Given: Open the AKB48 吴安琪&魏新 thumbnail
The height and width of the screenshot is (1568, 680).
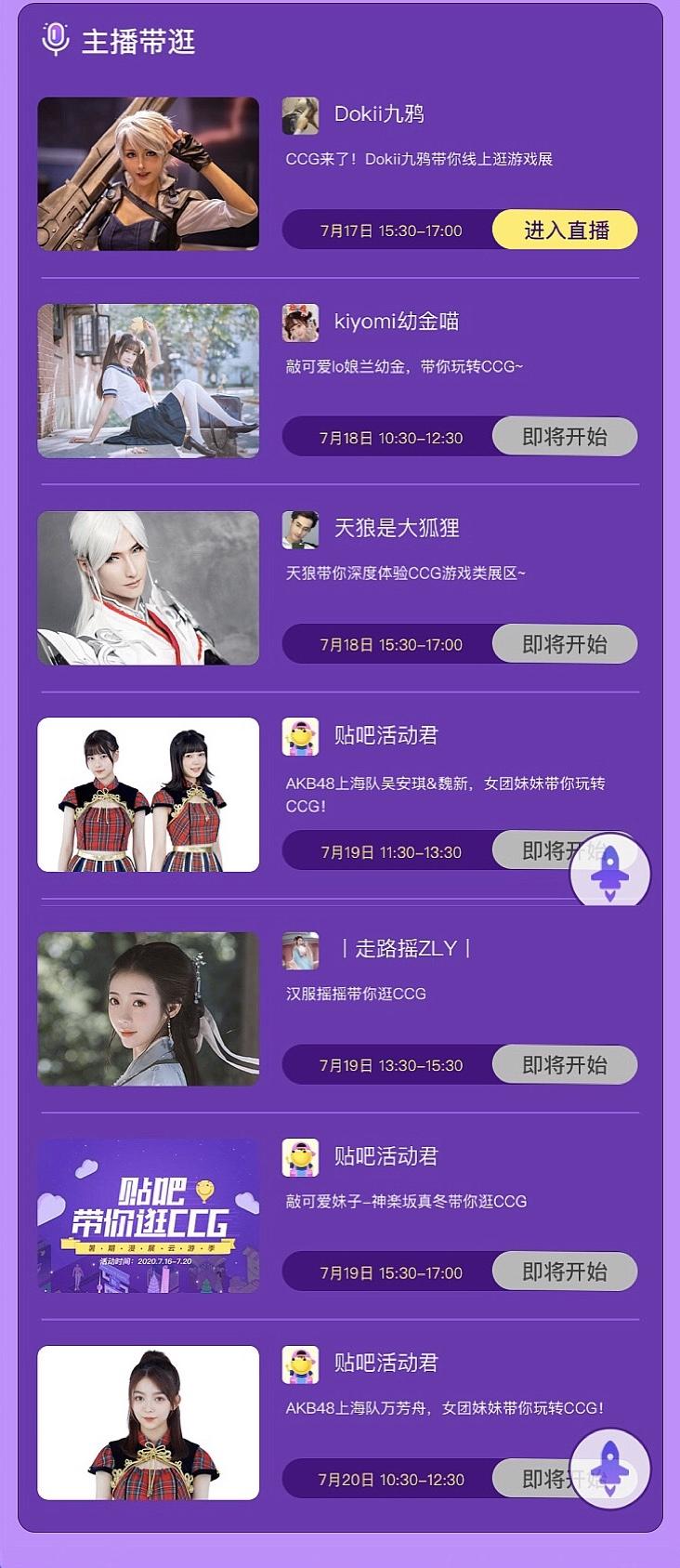Looking at the screenshot, I should coord(148,795).
